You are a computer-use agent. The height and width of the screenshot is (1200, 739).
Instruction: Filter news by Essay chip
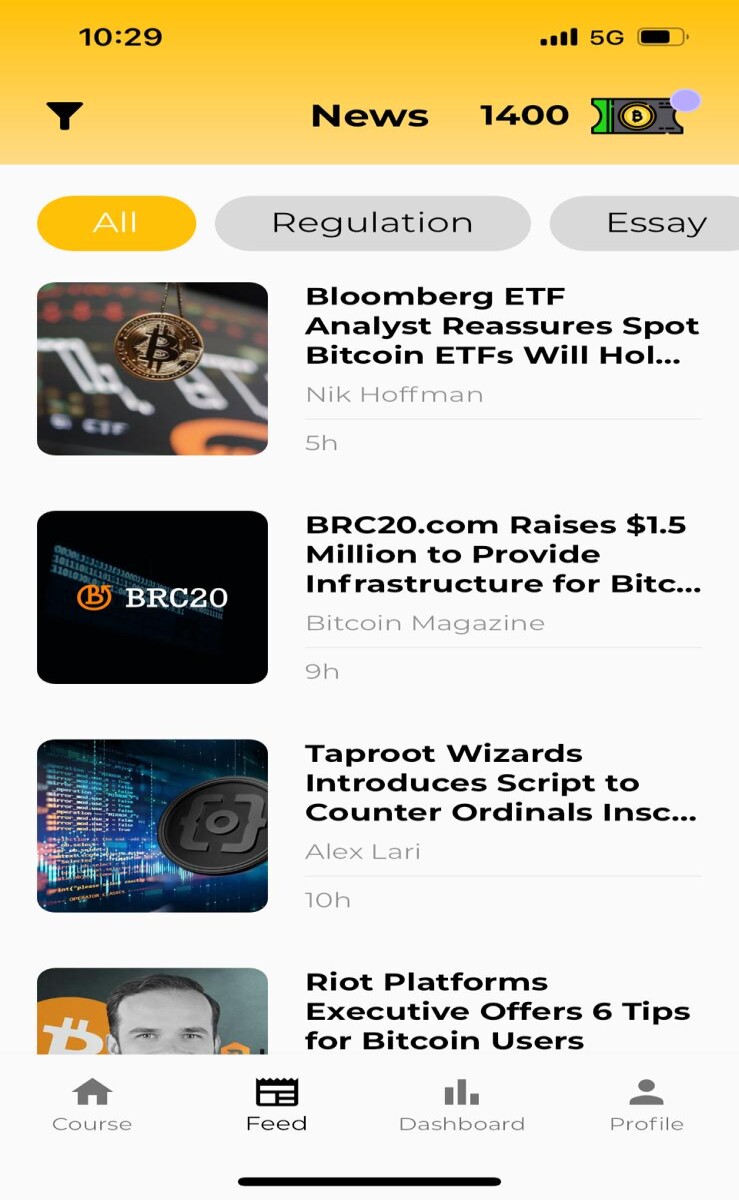[x=645, y=223]
